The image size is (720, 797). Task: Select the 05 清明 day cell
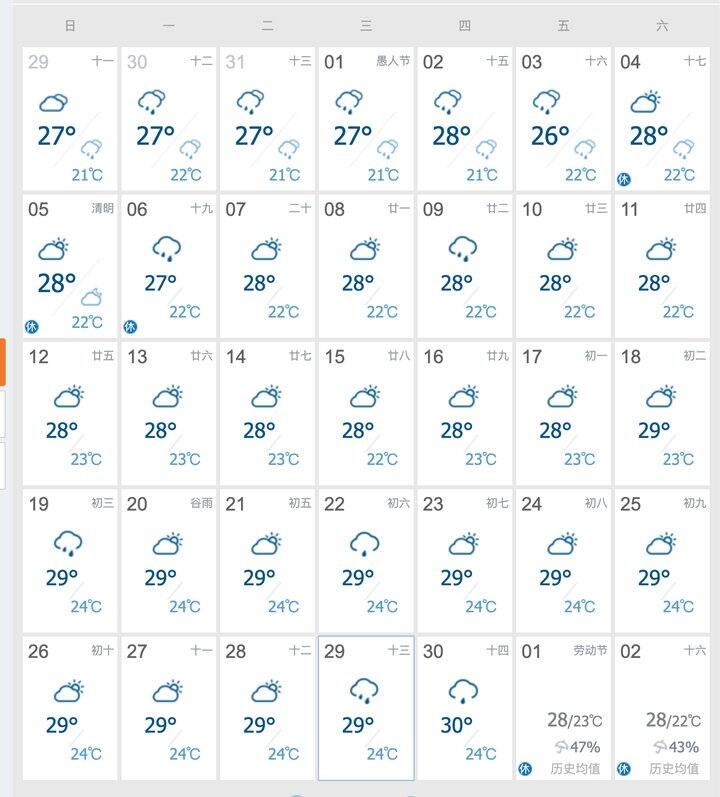click(70, 266)
